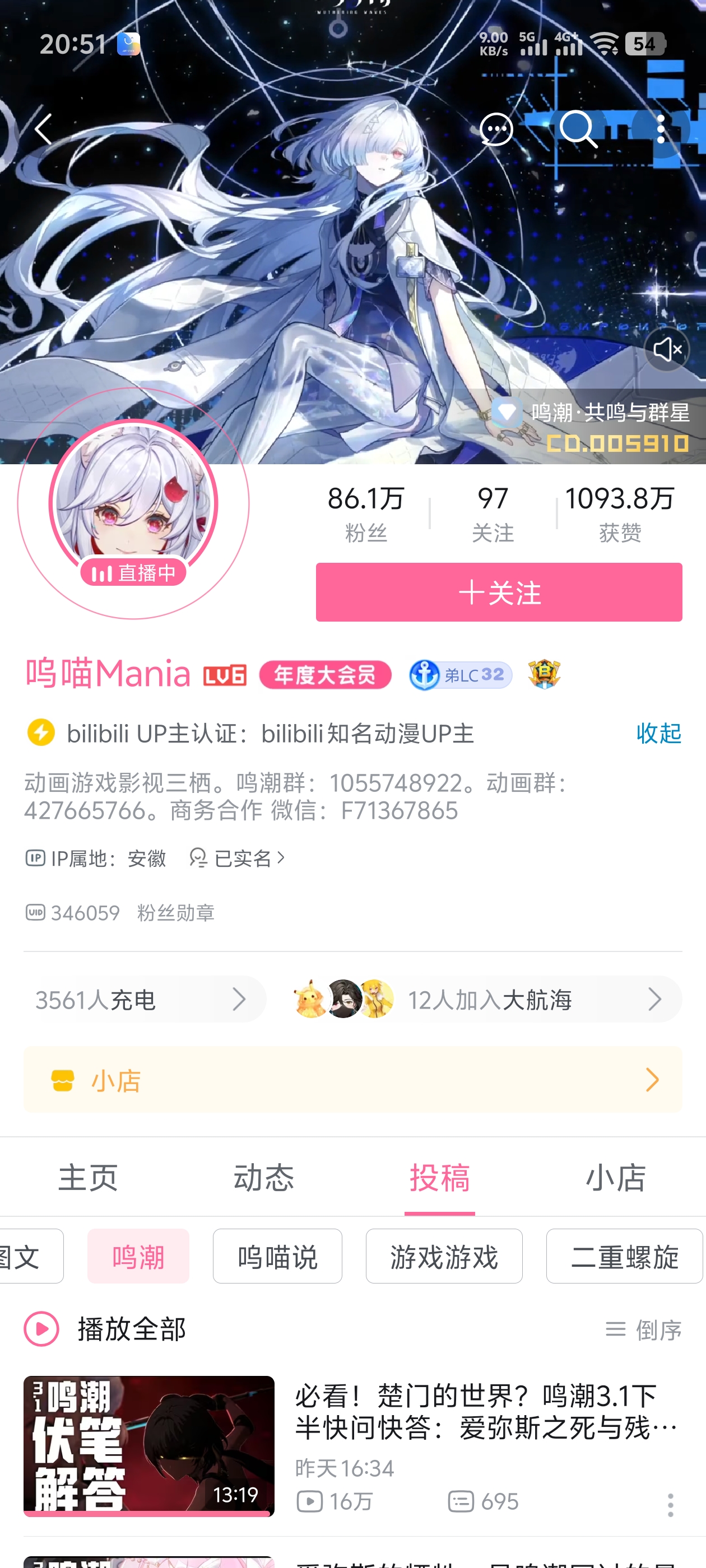Image resolution: width=706 pixels, height=1568 pixels.
Task: Play all videos with 播放全部
Action: (x=105, y=1329)
